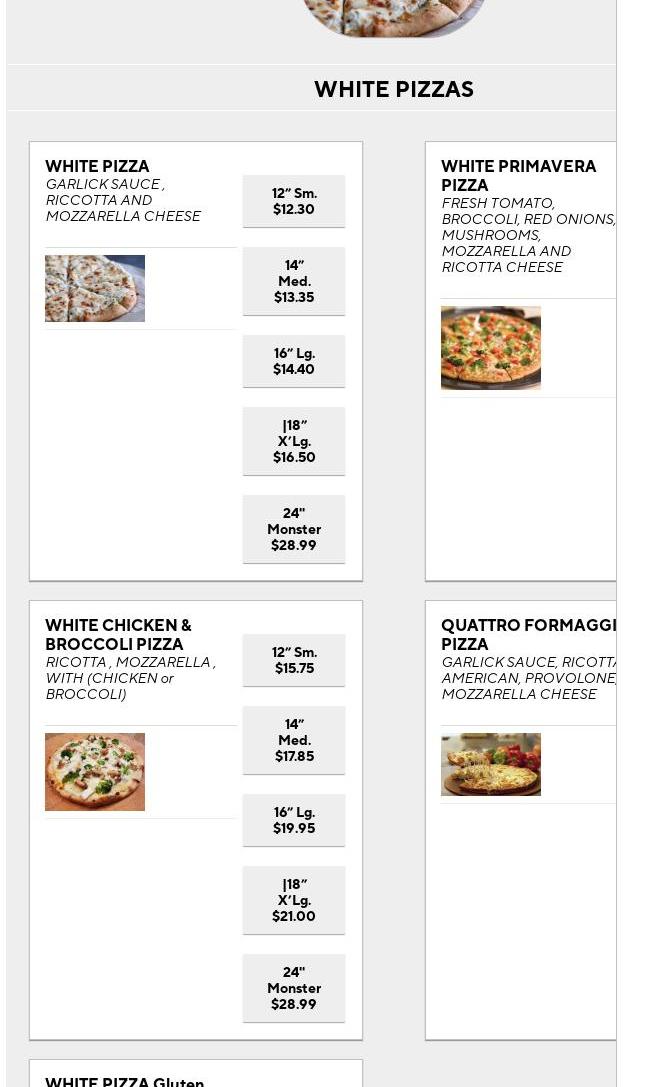This screenshot has height=1087, width=650.
Task: Pick Chicken & Broccoli 16" Lg. $19.95
Action: (294, 820)
